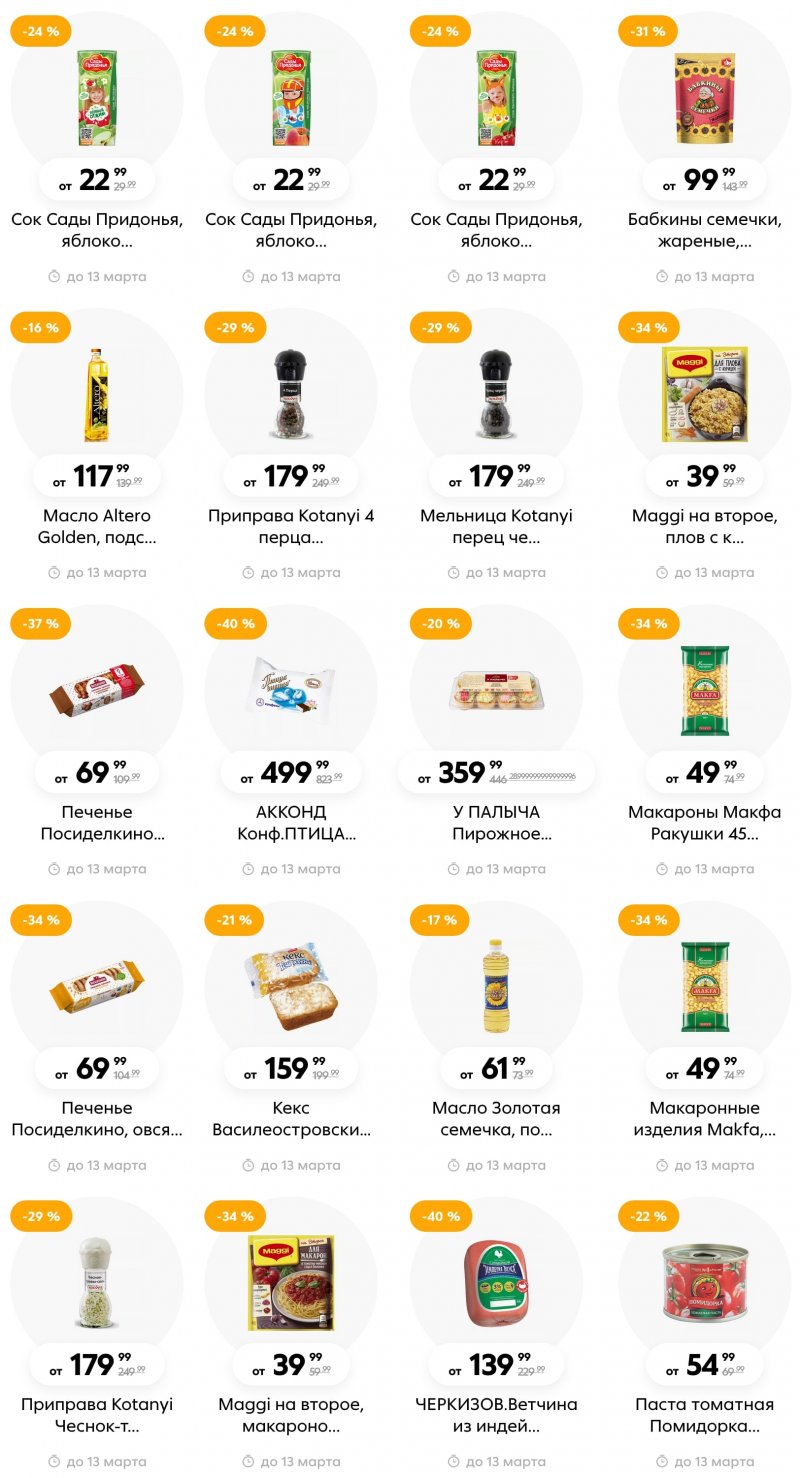Select Макароны Макфа Ракушки card
Viewport: 800px width, 1478px height.
(x=704, y=822)
